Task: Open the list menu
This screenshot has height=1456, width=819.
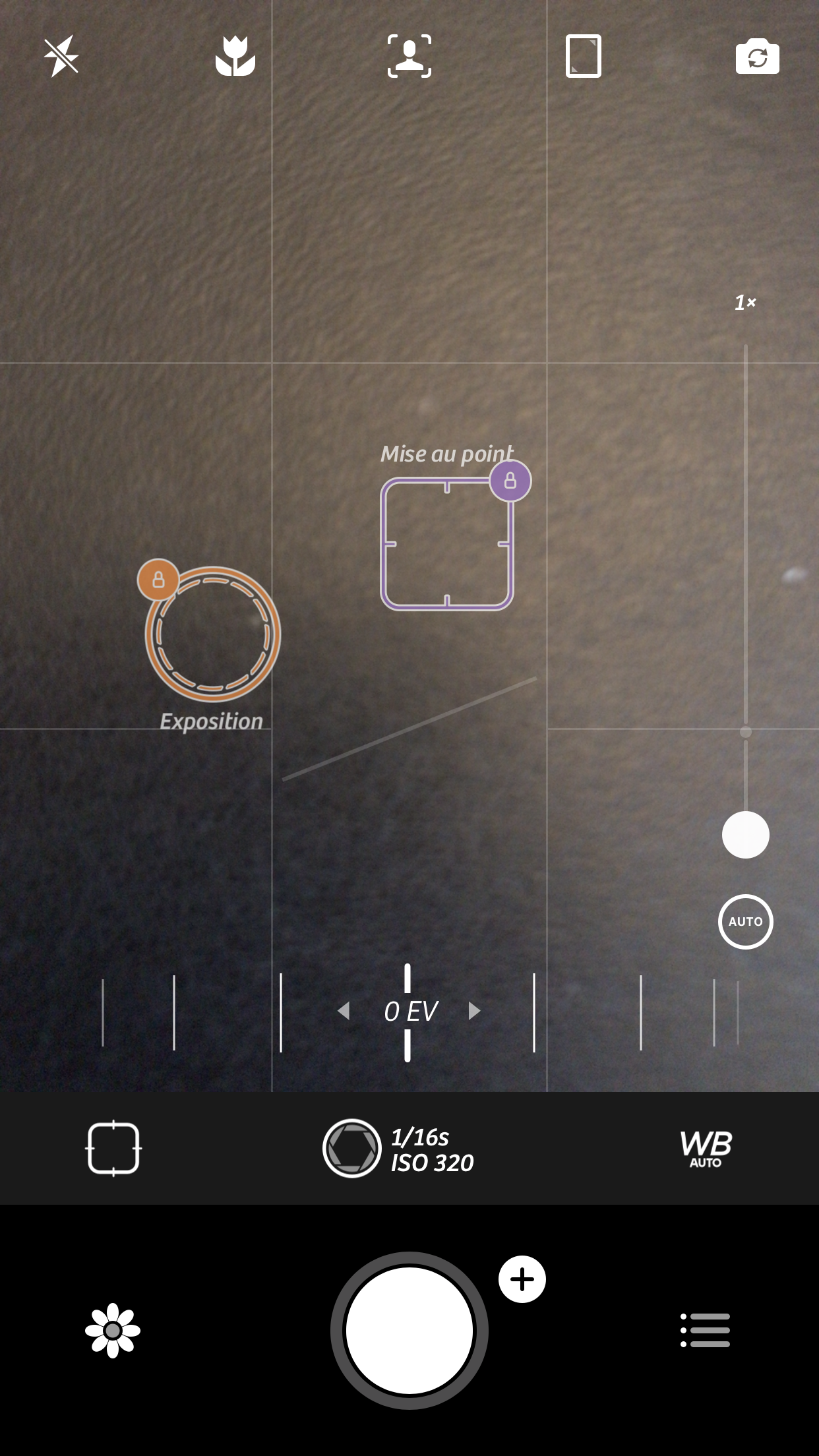Action: click(x=705, y=1330)
